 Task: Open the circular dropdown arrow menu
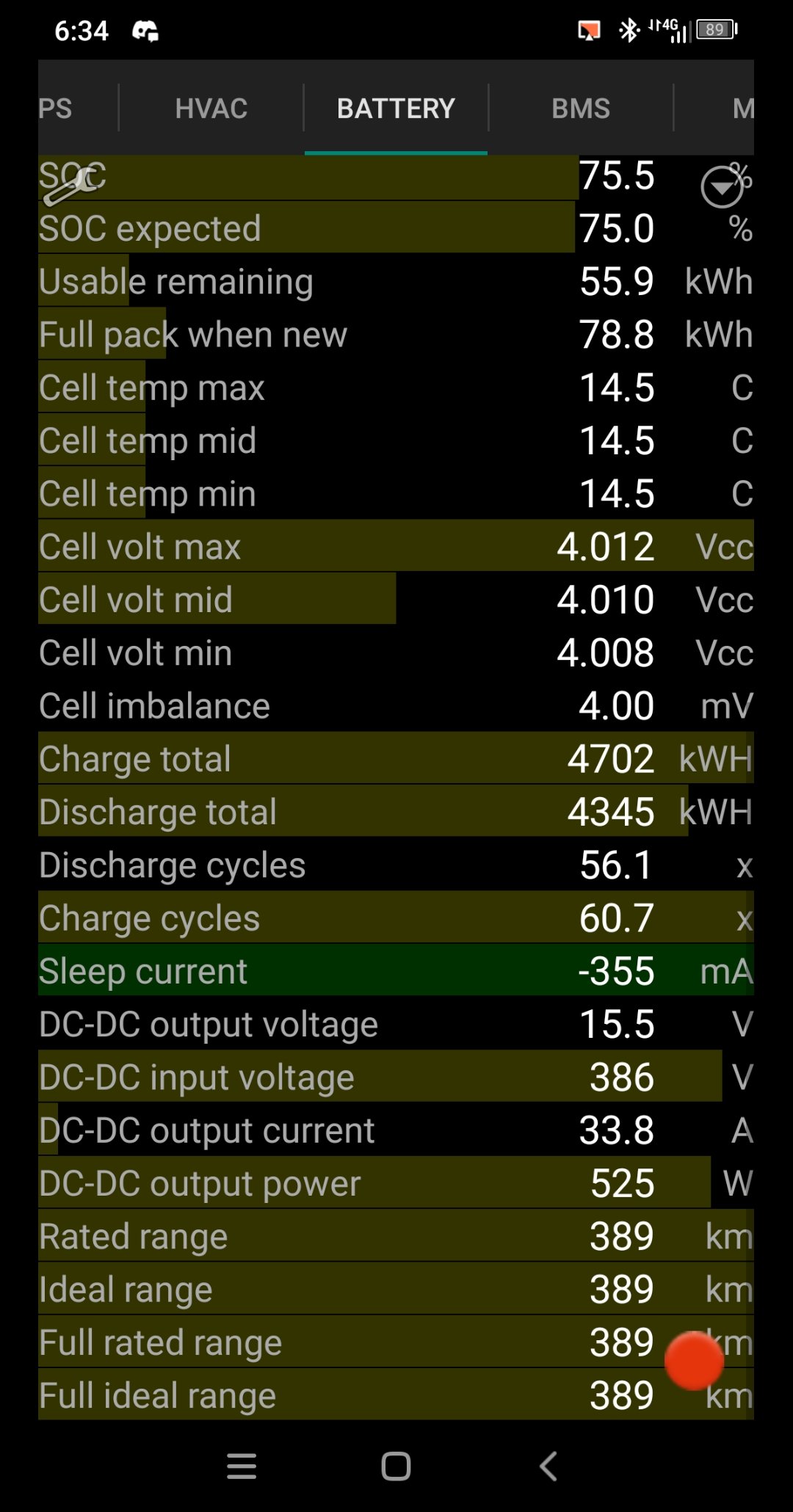coord(722,187)
